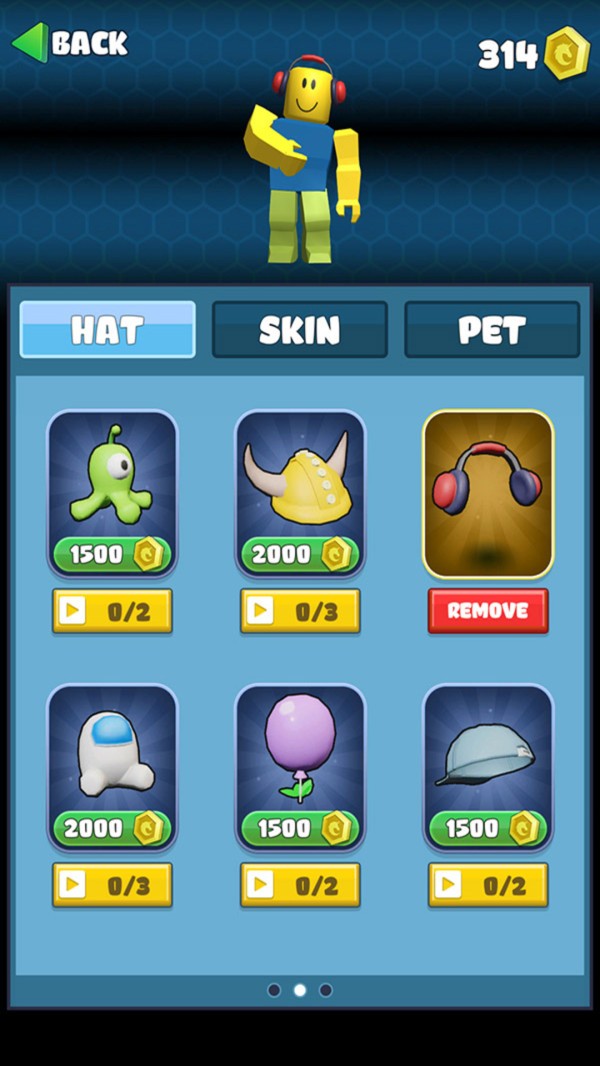Jump to the third hat page dot

coord(326,990)
